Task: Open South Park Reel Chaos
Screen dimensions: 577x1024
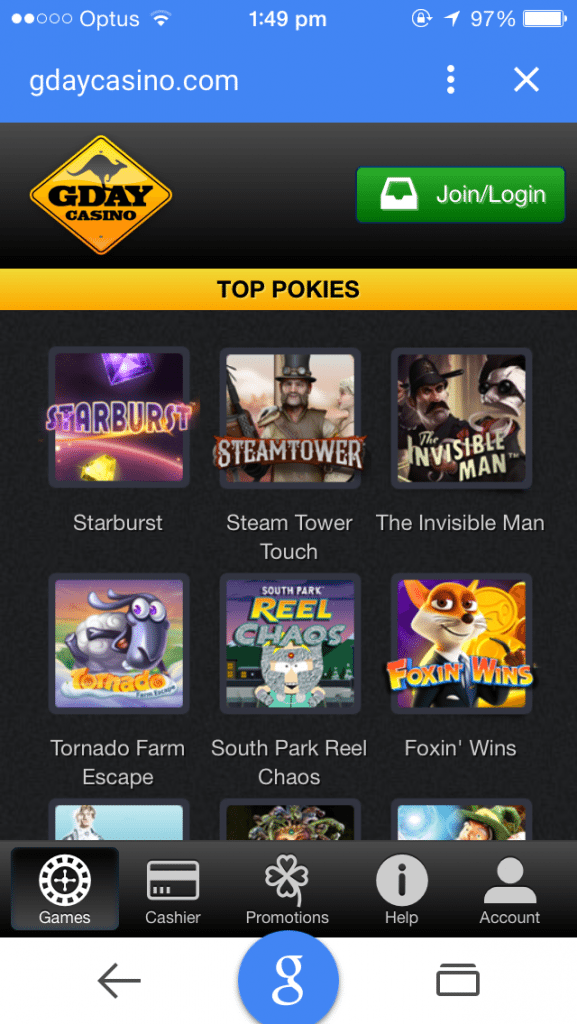Action: tap(290, 643)
